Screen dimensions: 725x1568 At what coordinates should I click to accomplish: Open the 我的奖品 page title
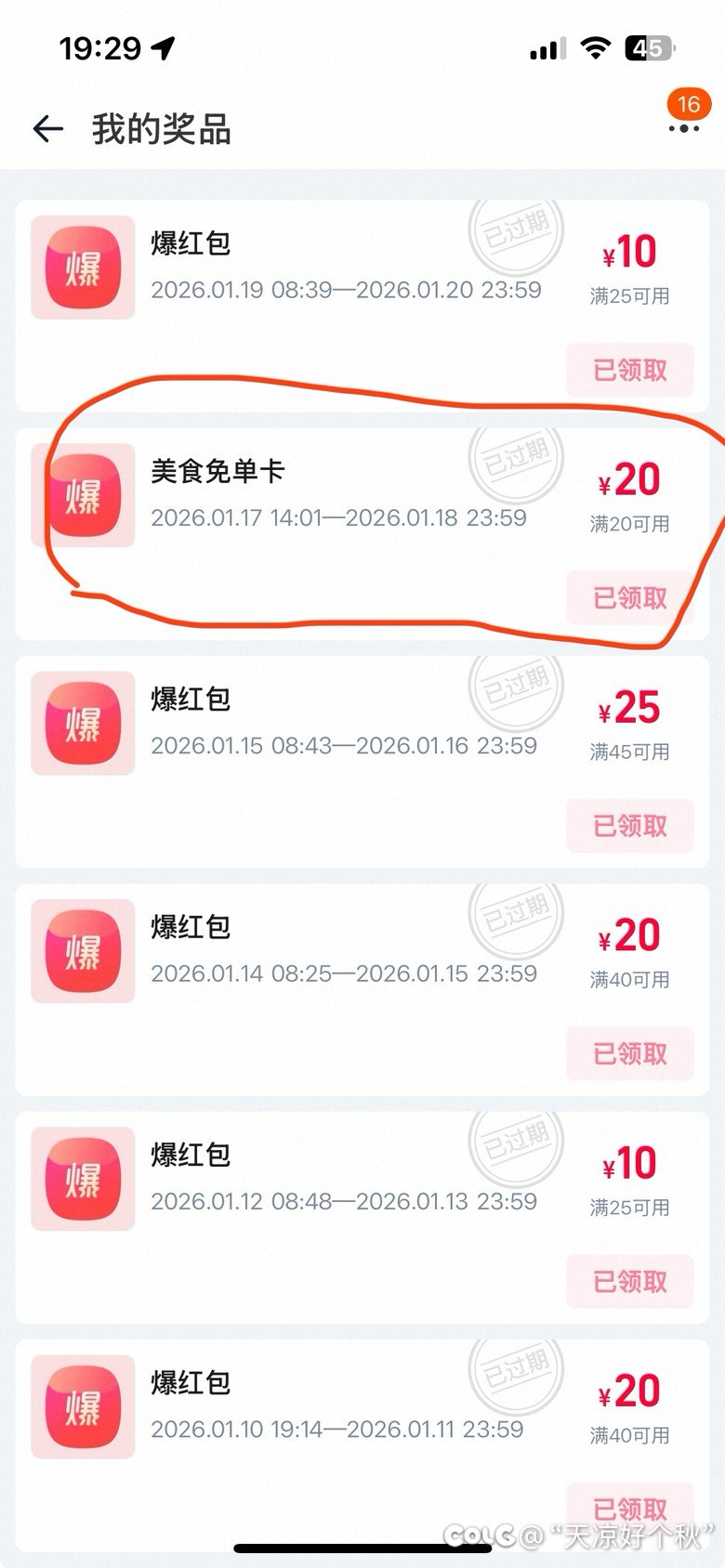(160, 130)
